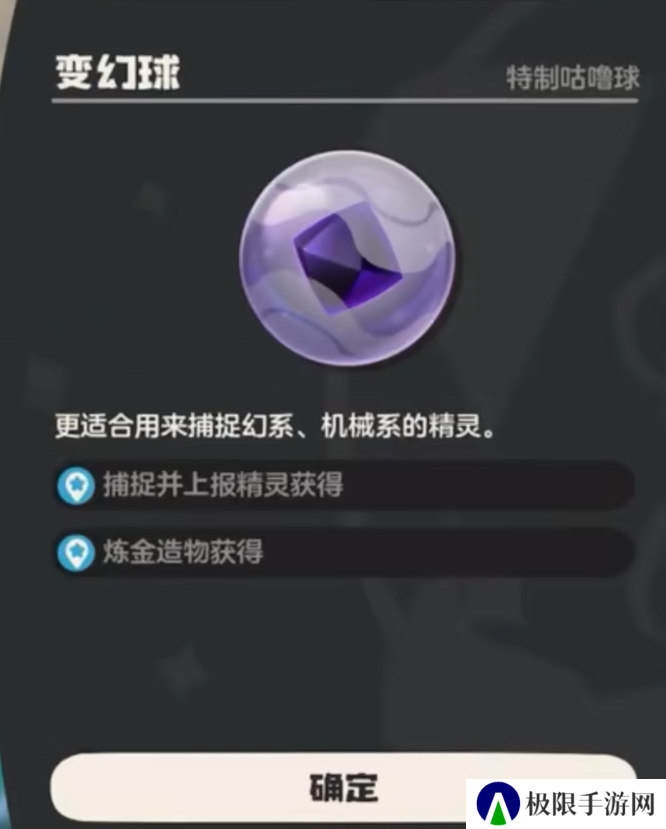Screen dimensions: 666x829
Task: Open 捕捉并上报精灵获得 source row
Action: click(344, 485)
